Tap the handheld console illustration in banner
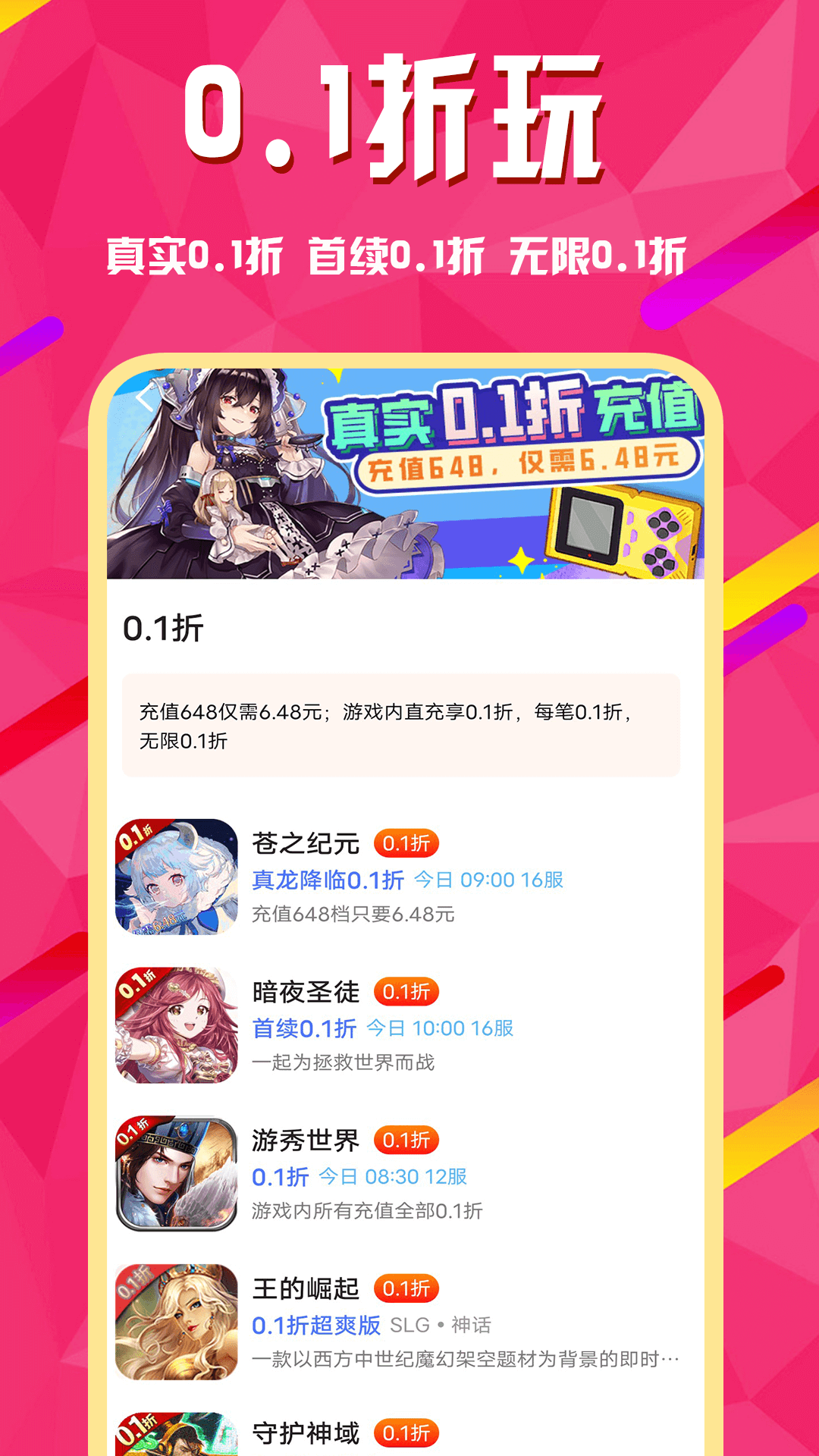 [x=623, y=531]
